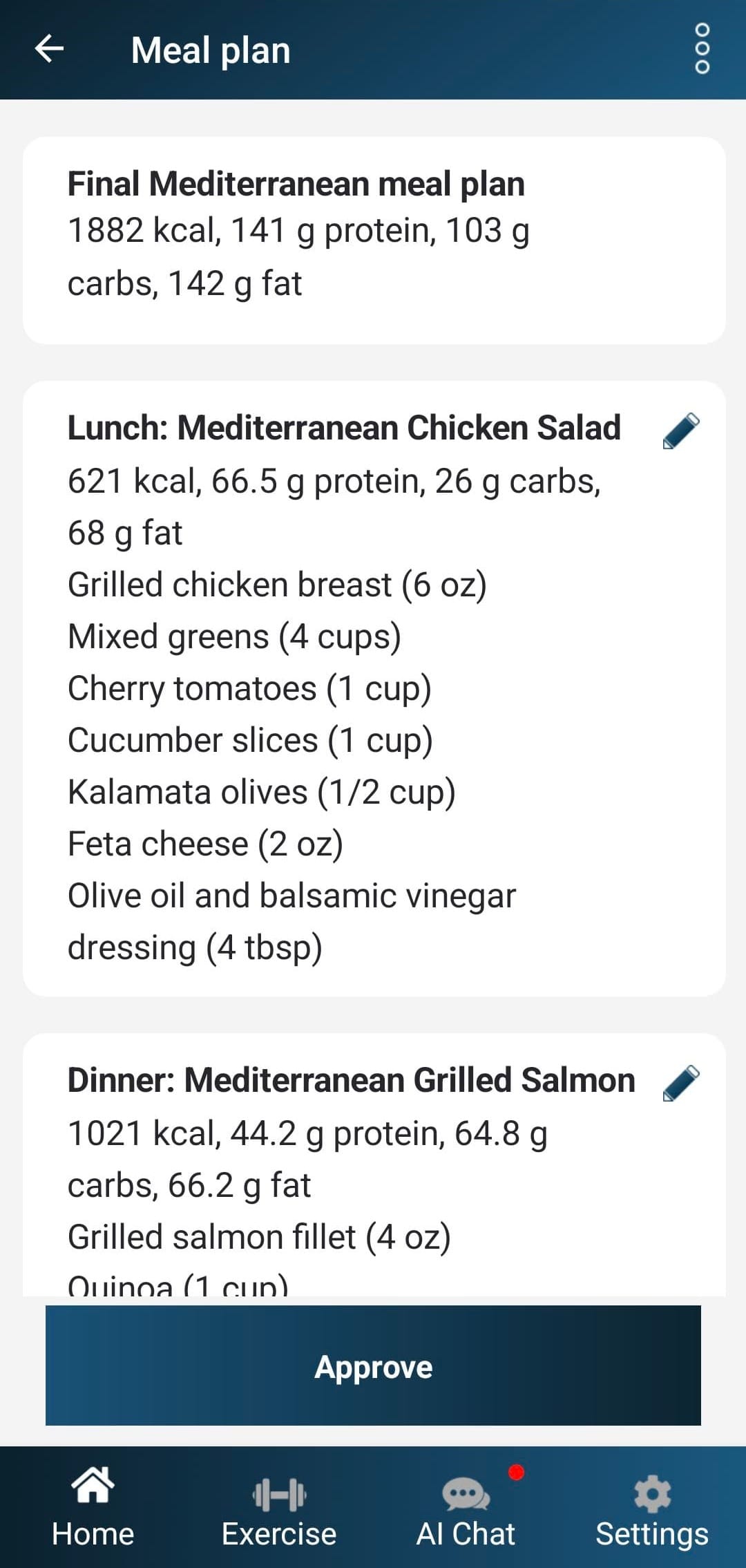Open the Exercise tab
746x1568 pixels.
point(279,1506)
